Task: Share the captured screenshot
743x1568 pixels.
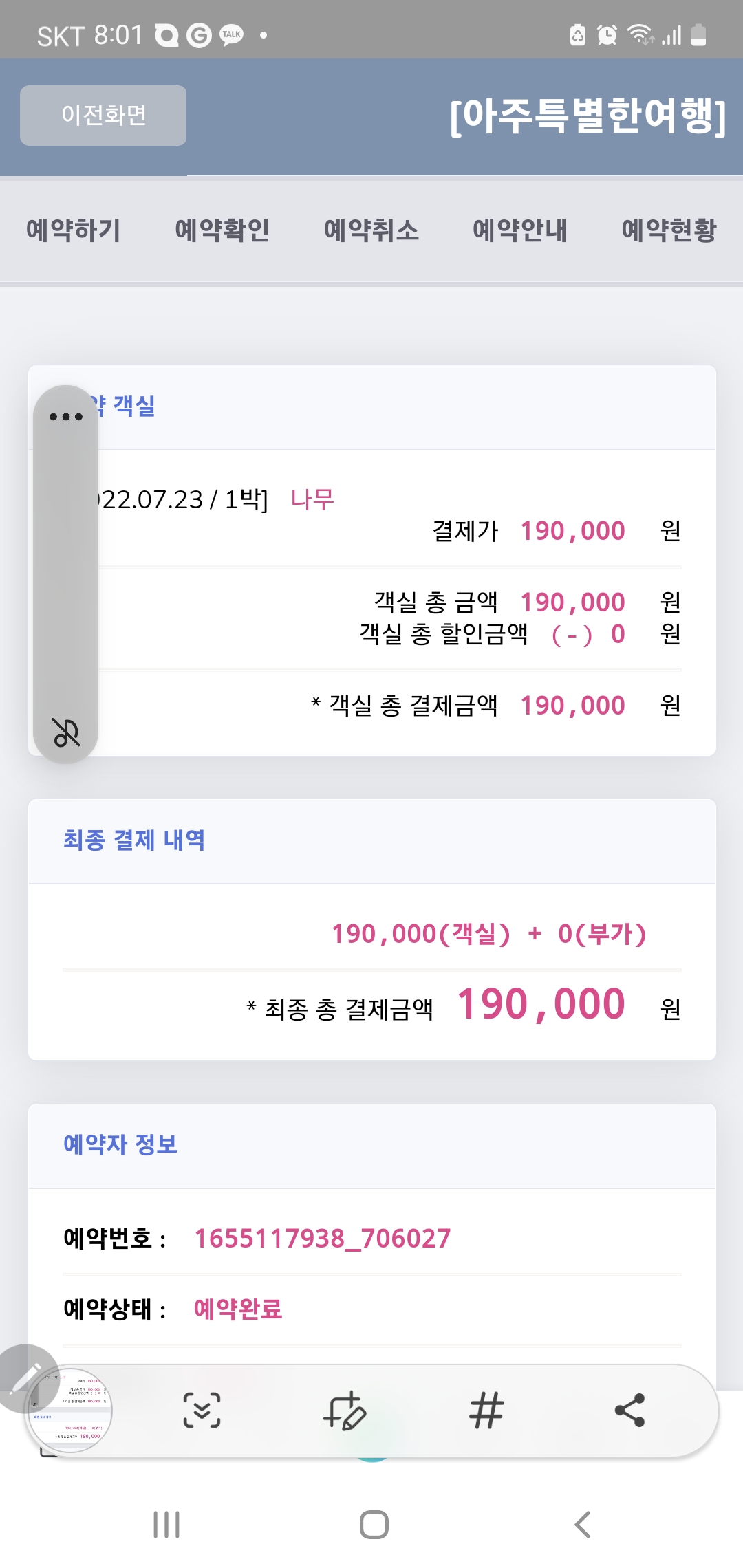Action: point(629,1410)
